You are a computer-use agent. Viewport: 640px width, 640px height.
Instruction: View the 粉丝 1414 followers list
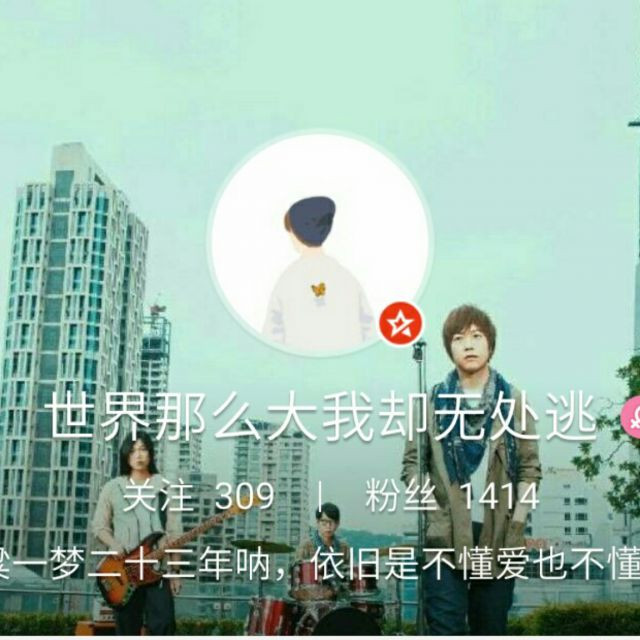[452, 497]
